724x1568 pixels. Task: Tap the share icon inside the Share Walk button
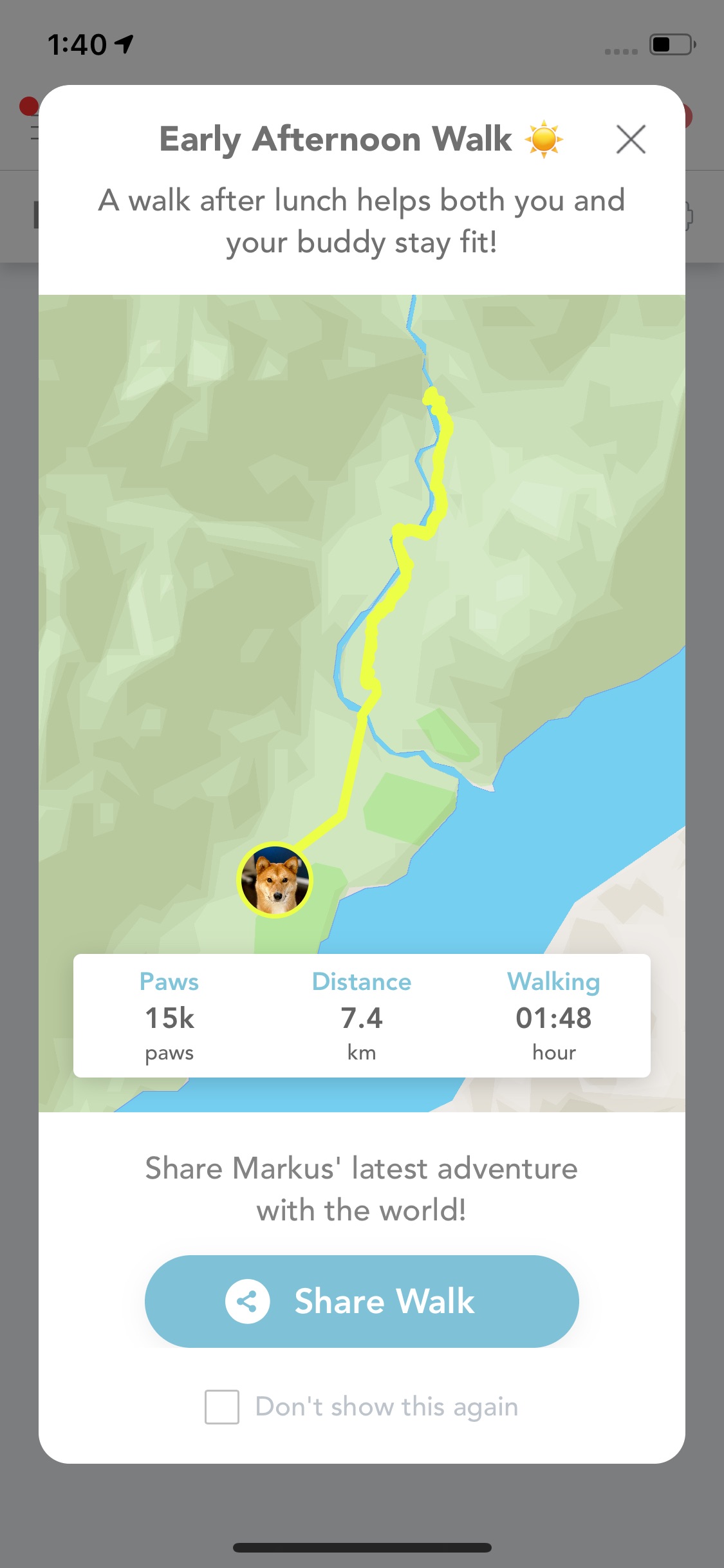pos(246,1301)
